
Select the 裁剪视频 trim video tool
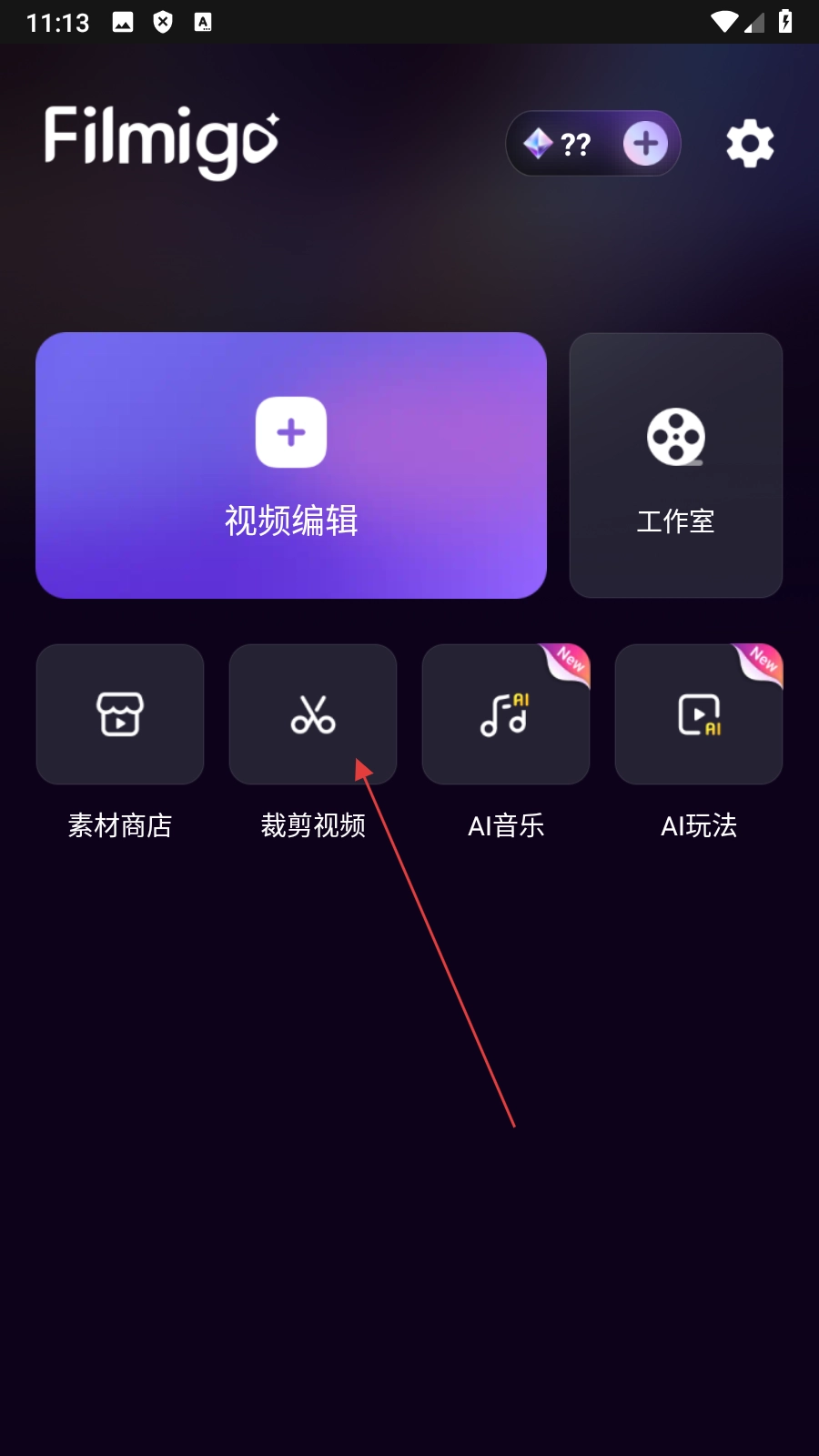tap(313, 715)
